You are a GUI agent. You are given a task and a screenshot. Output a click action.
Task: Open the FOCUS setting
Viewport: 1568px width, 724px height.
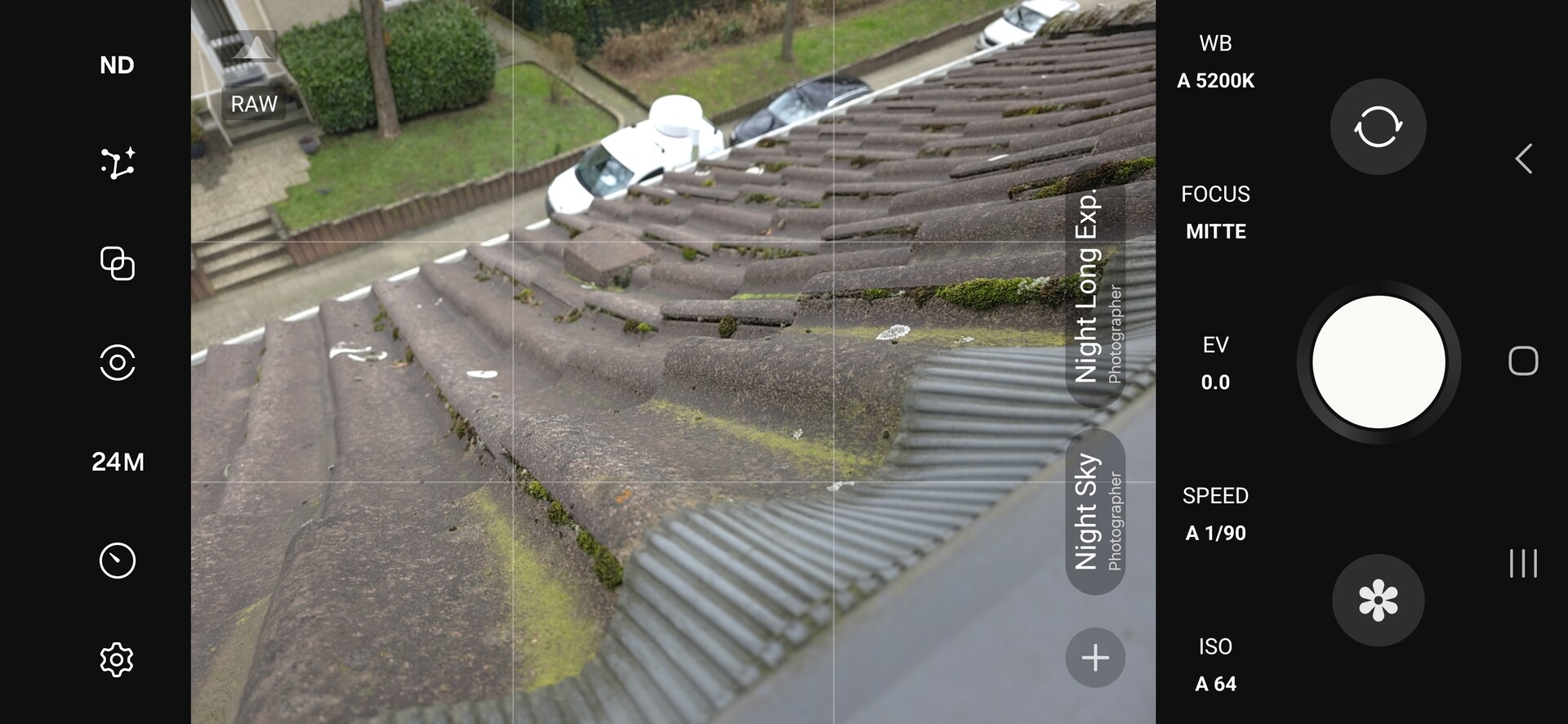click(x=1215, y=212)
